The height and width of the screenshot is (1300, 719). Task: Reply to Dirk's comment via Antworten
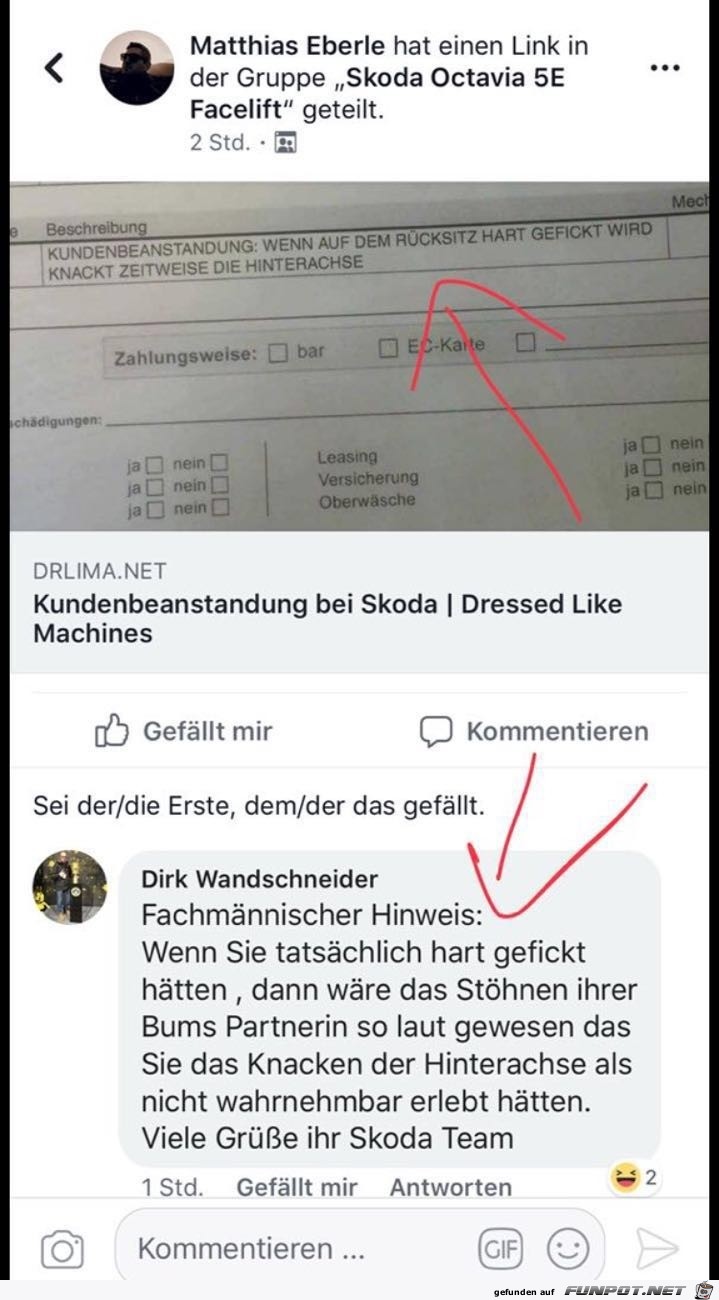[450, 1187]
